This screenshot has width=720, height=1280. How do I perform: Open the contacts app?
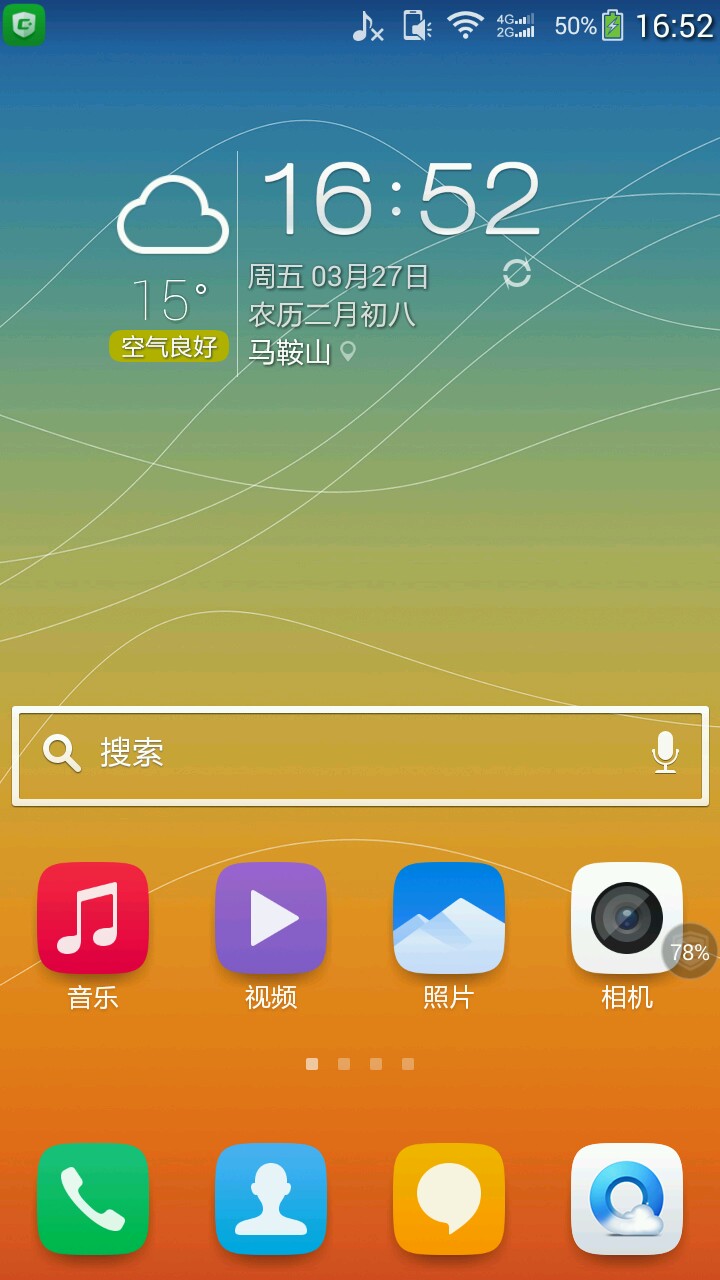[271, 1198]
